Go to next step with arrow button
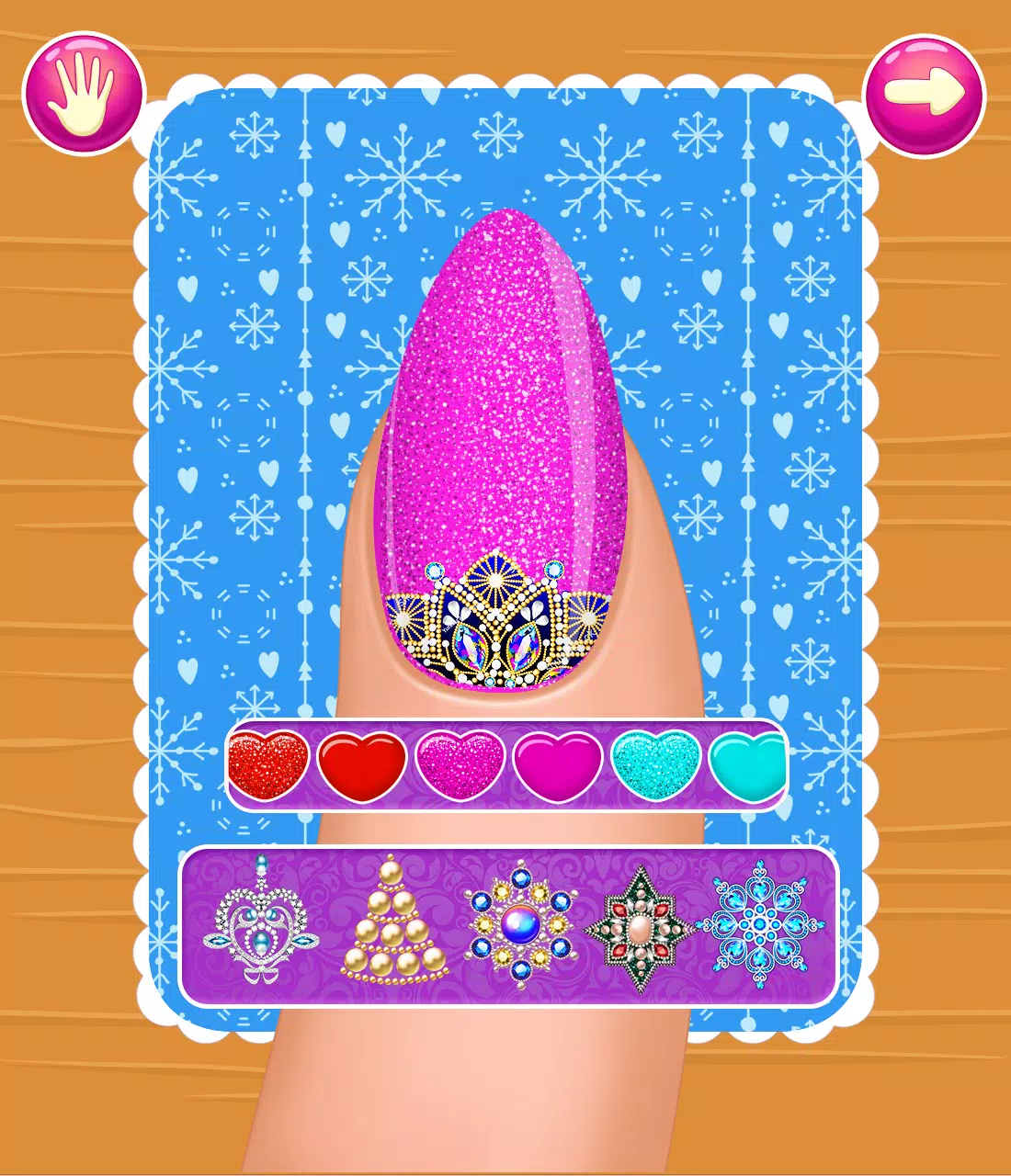The height and width of the screenshot is (1176, 1011). tap(924, 94)
